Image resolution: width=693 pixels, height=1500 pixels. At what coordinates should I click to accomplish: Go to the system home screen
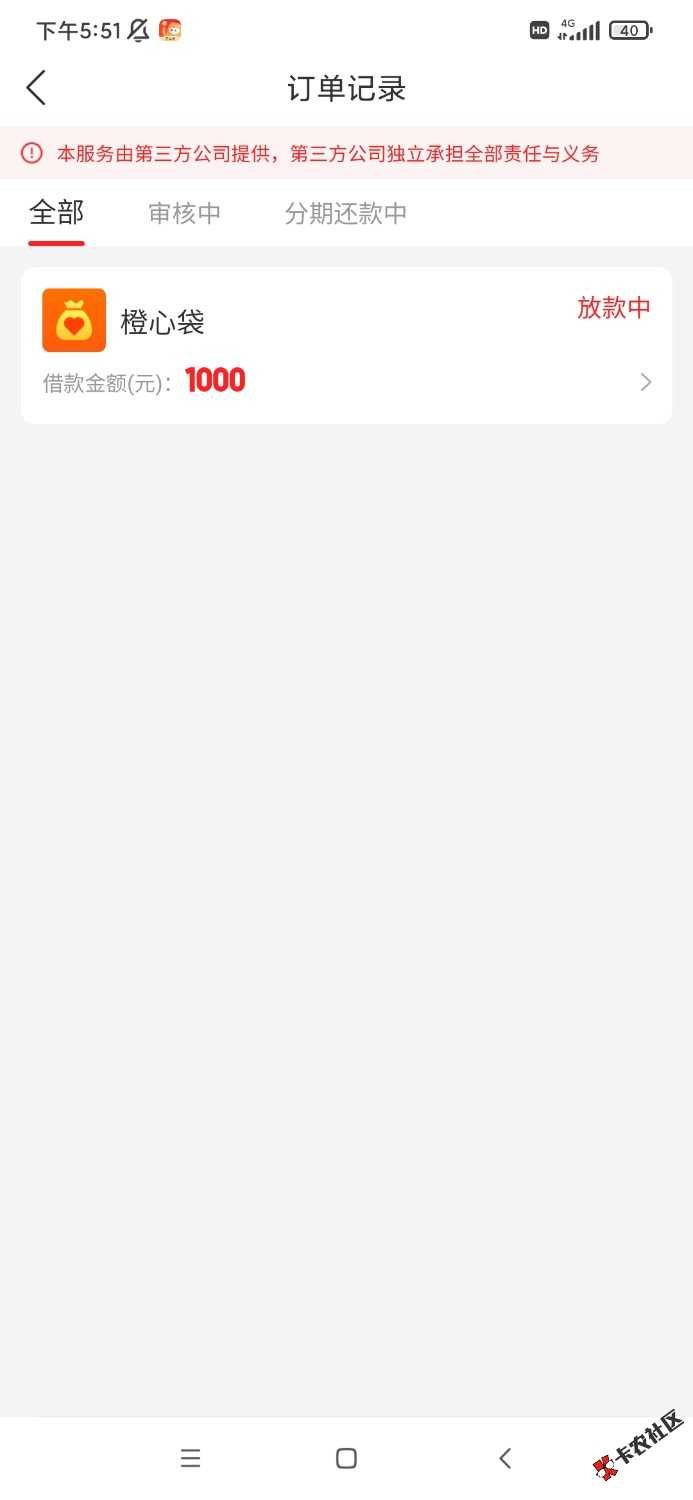[346, 1458]
